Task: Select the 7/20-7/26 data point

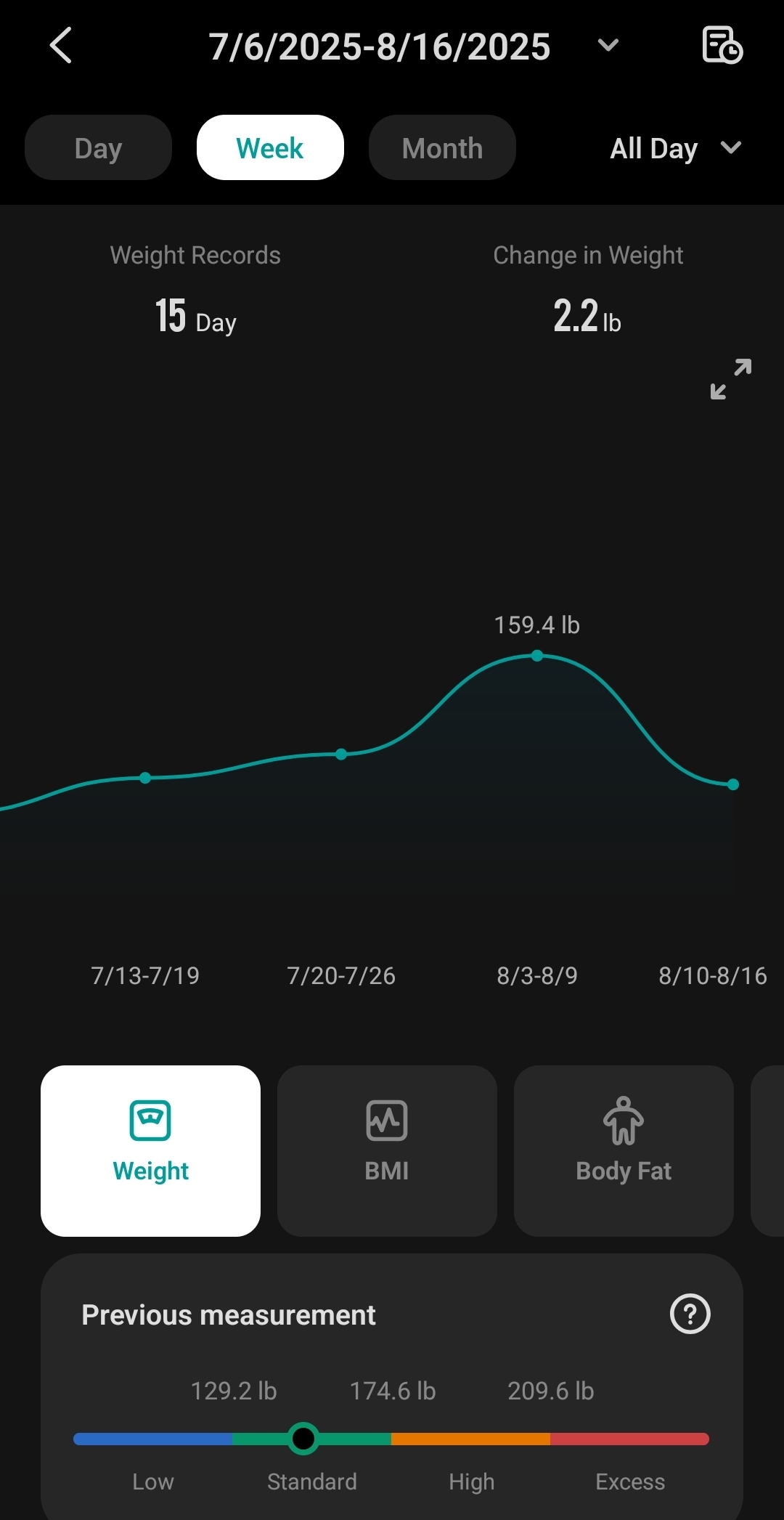Action: pos(341,755)
